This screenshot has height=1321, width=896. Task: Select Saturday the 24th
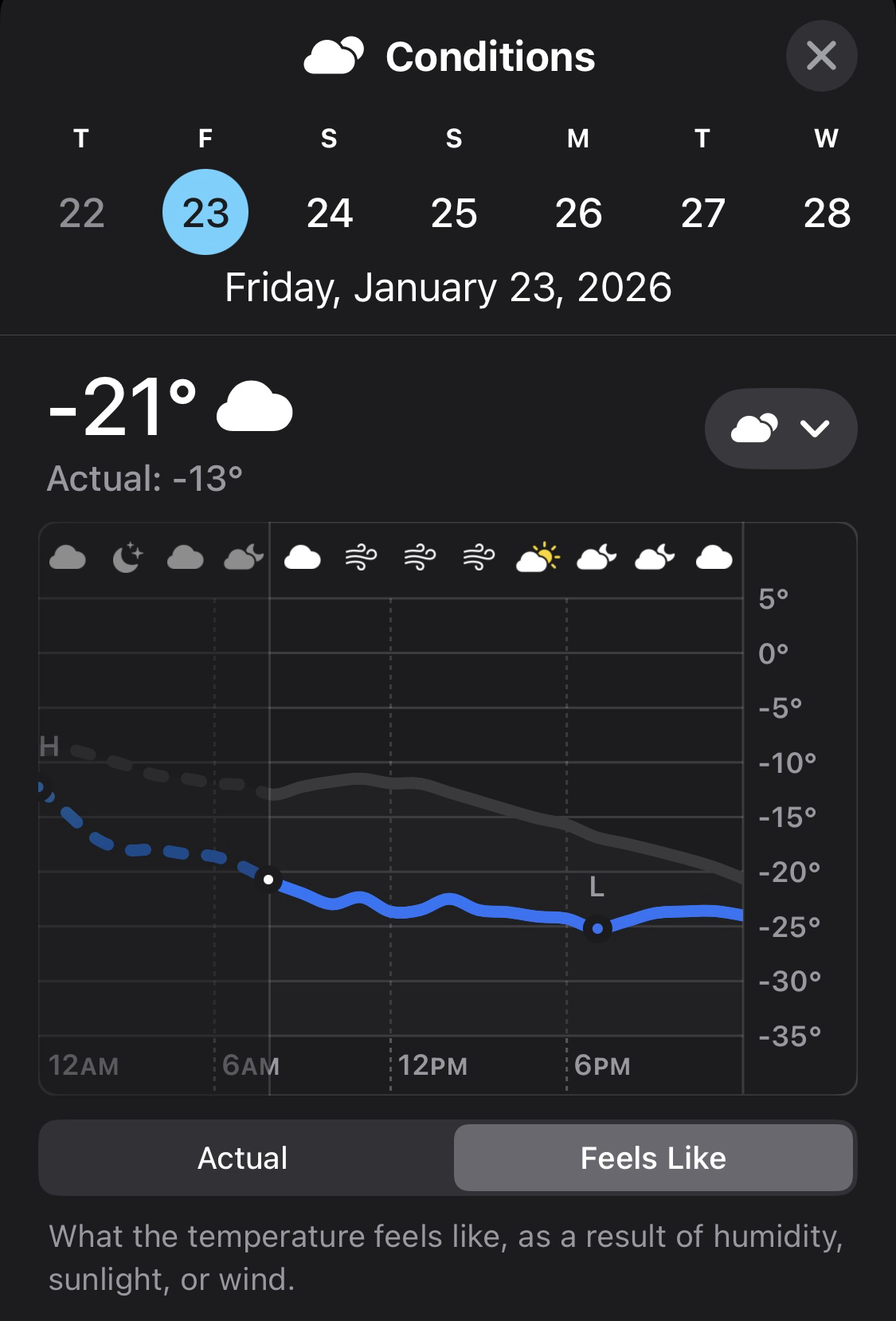[x=330, y=212]
